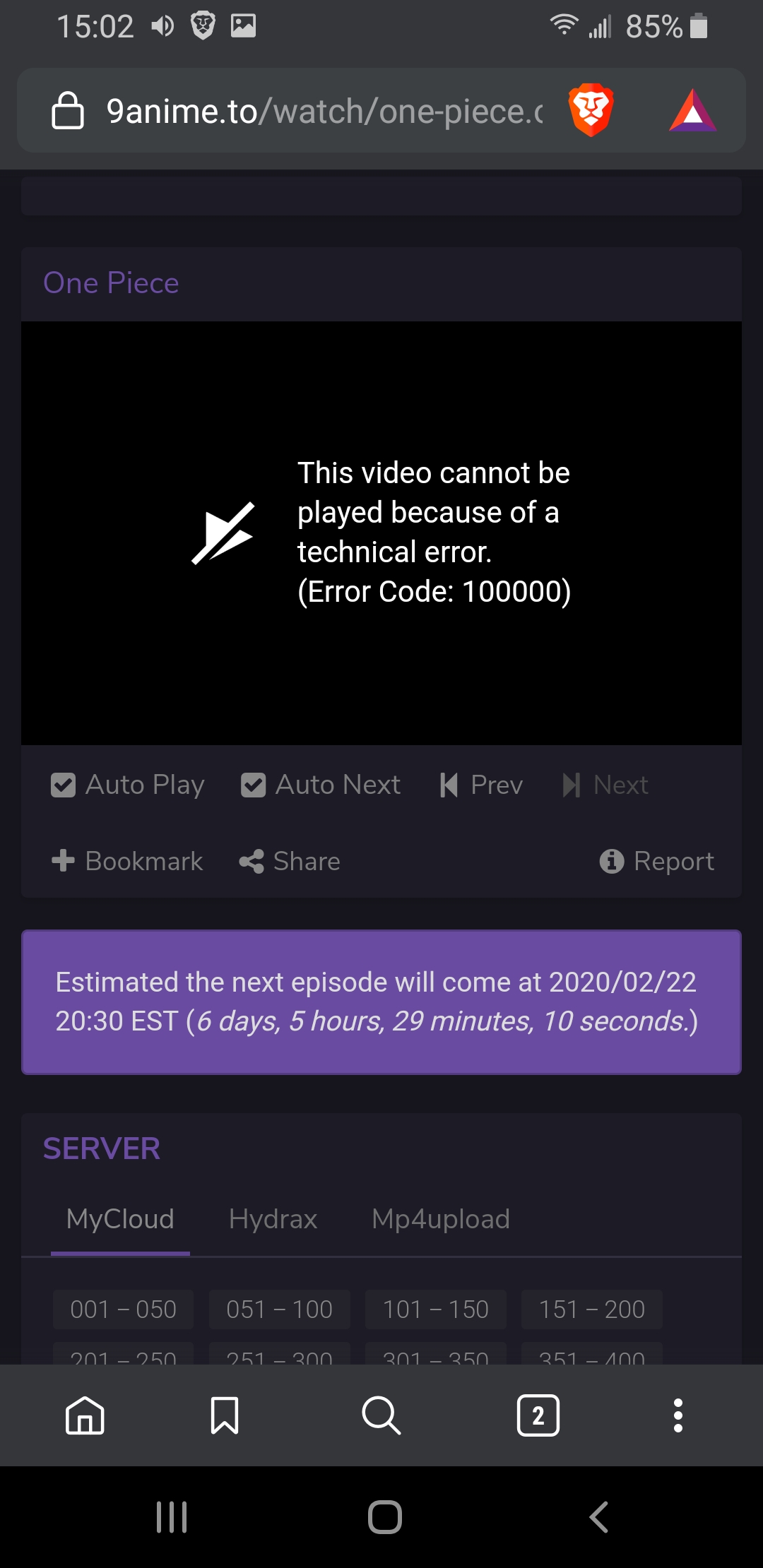Open Brave Shields lion icon
Viewport: 763px width, 1568px height.
pyautogui.click(x=591, y=110)
